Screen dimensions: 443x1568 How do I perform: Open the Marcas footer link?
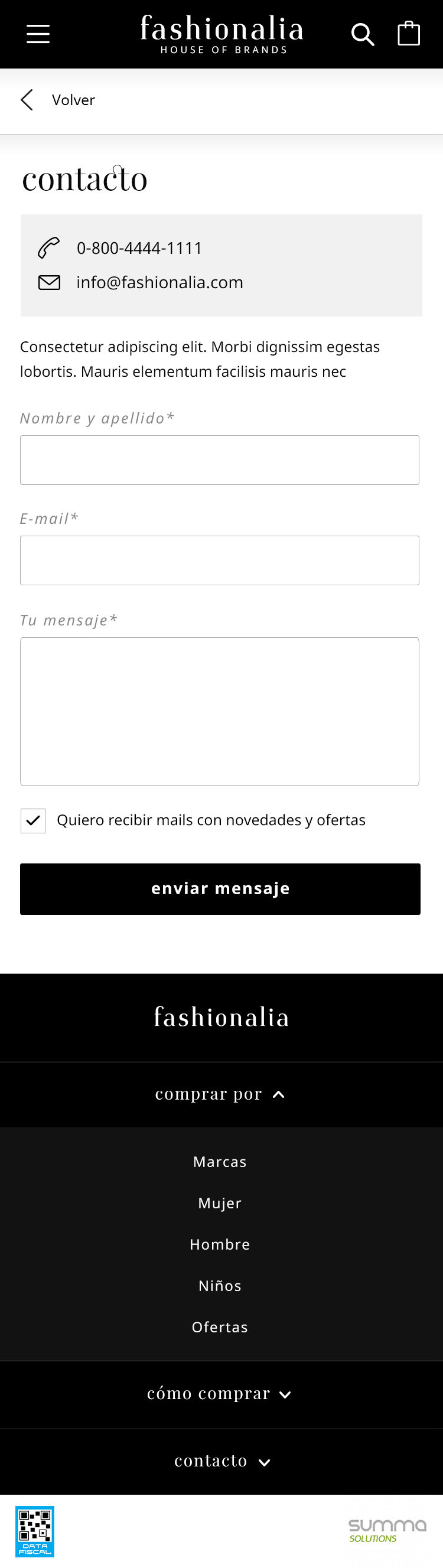pos(220,1162)
